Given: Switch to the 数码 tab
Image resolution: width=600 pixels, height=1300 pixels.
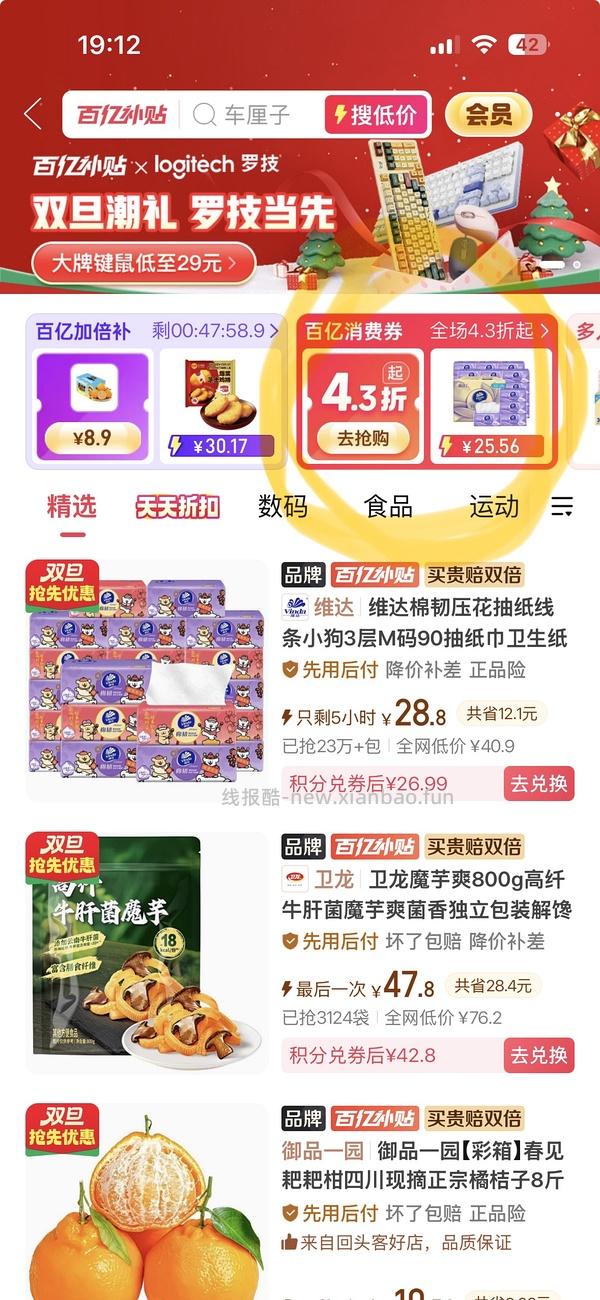Looking at the screenshot, I should [x=283, y=506].
